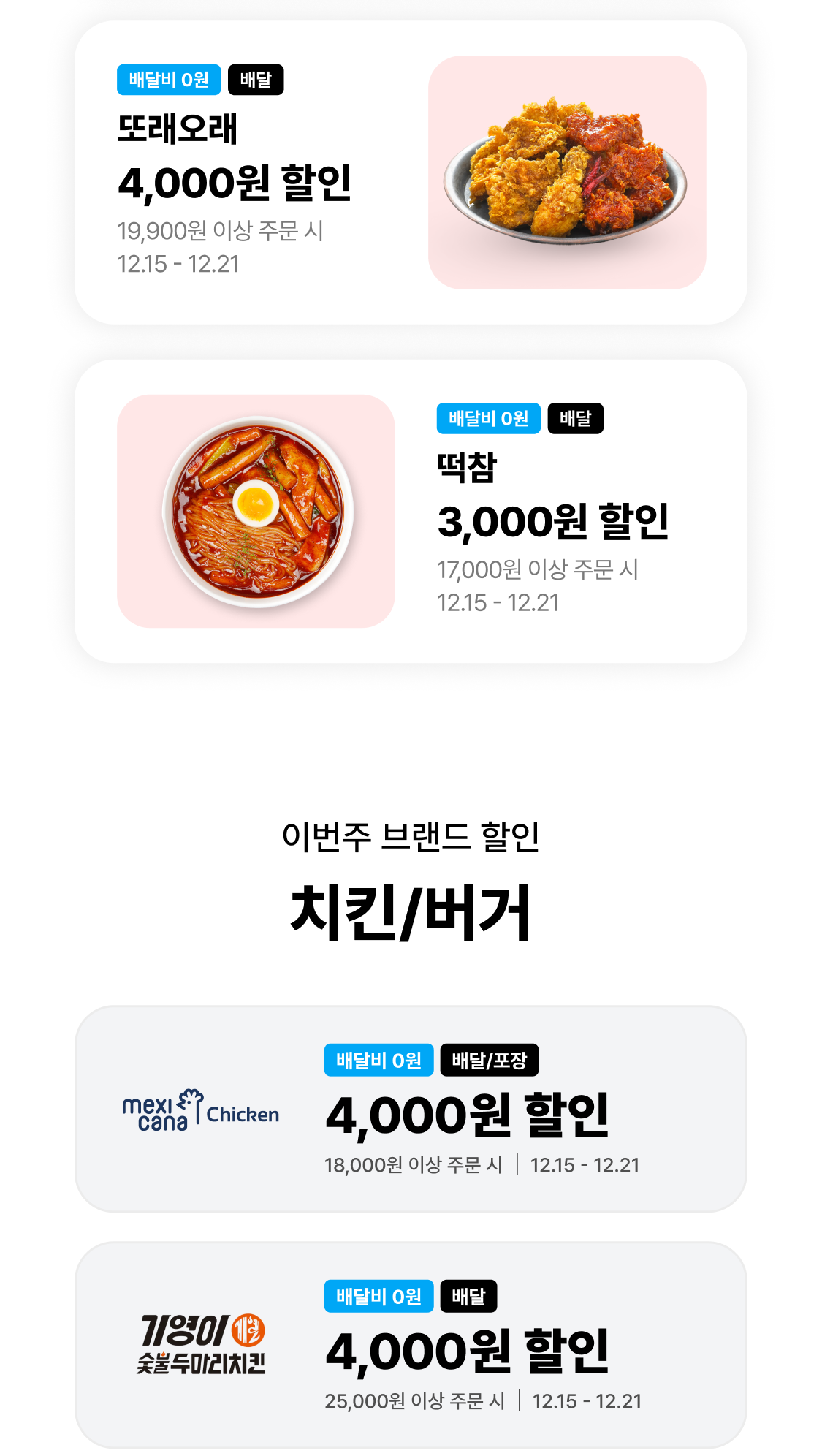Open the 또래오래 4,000원 discount card
The width and height of the screenshot is (822, 1456).
pos(410,172)
